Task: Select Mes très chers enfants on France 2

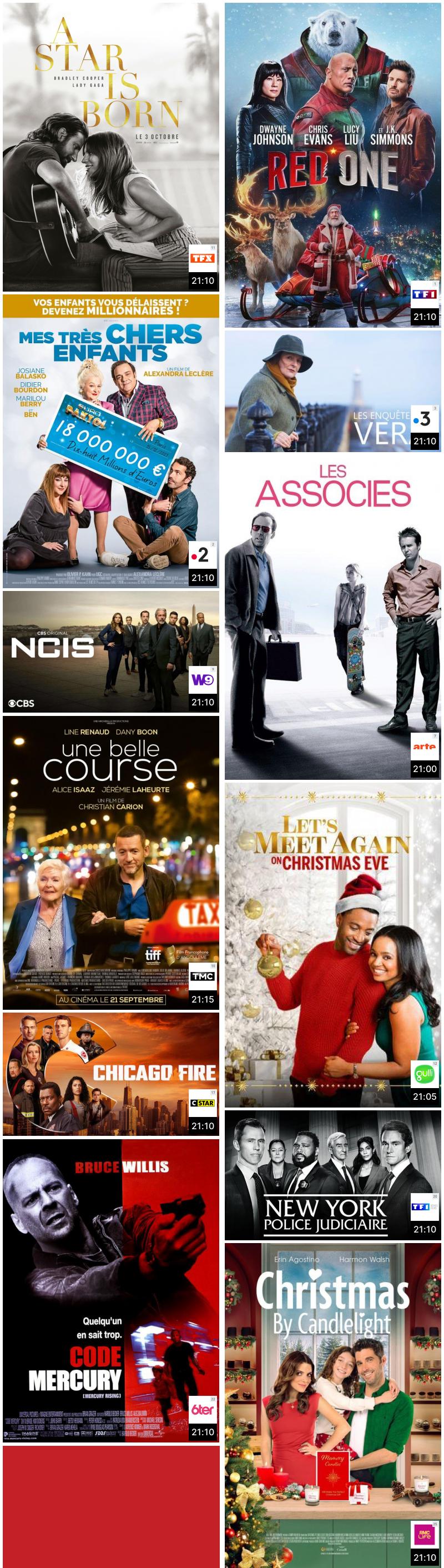Action: point(110,442)
